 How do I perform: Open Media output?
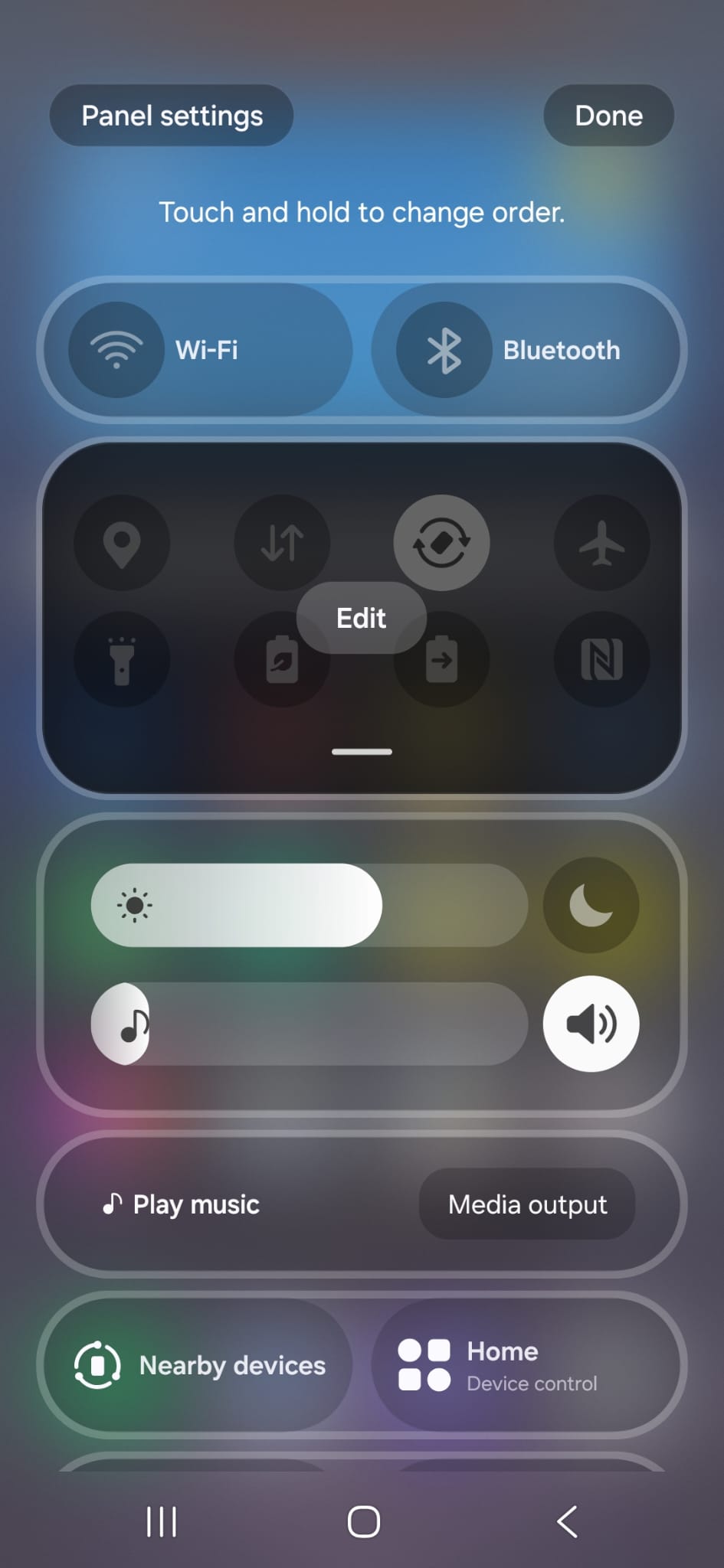pos(527,1204)
